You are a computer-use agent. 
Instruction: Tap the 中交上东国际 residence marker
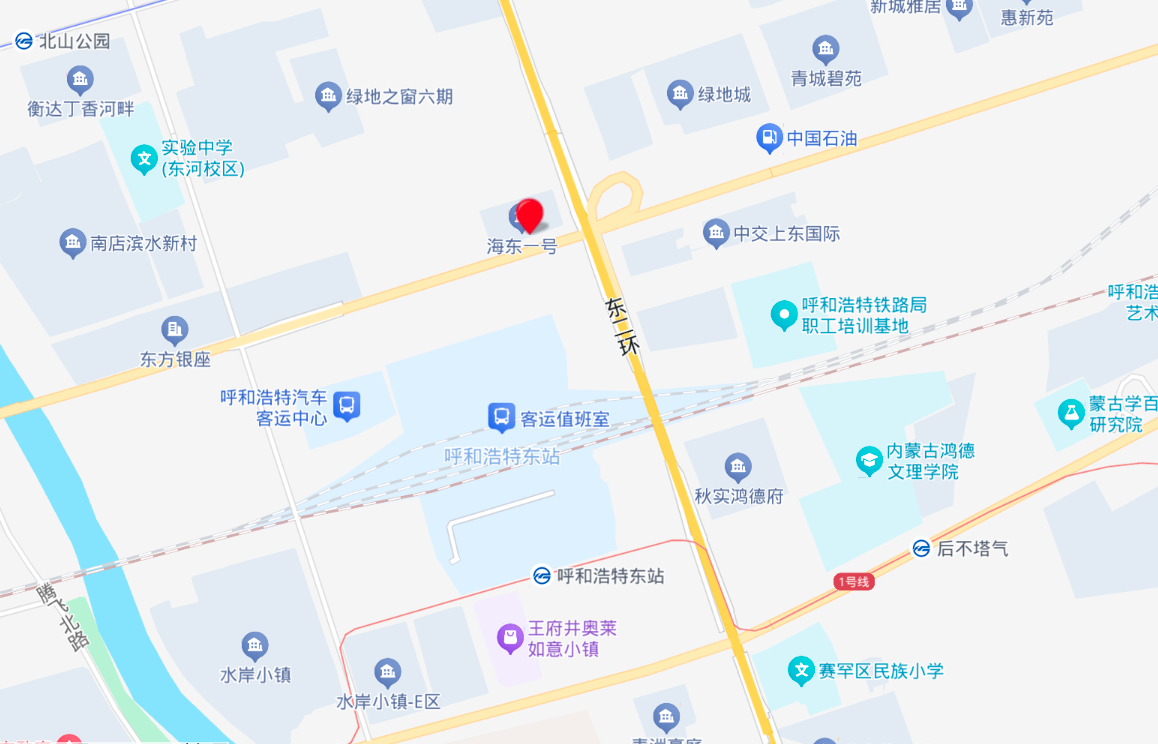click(x=715, y=233)
